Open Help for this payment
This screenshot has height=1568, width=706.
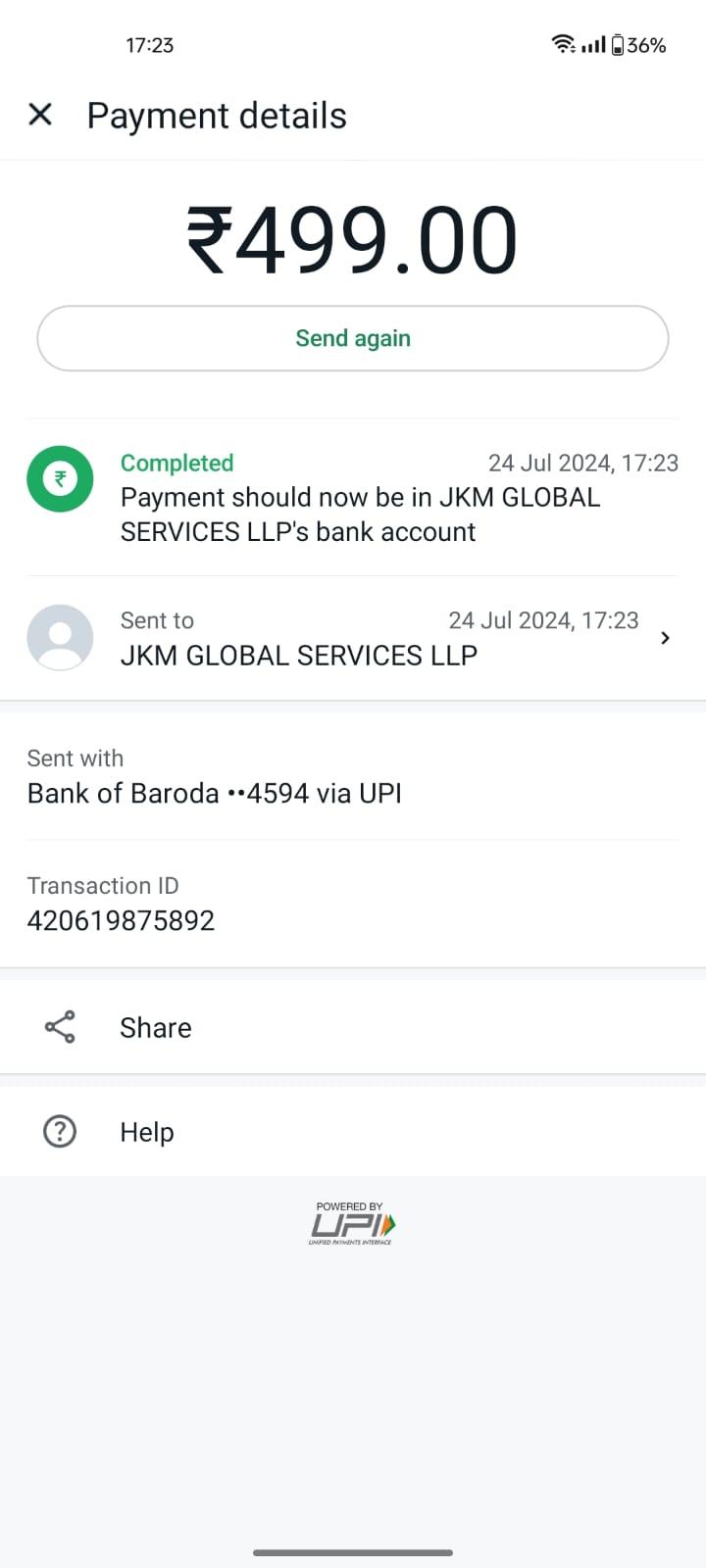[353, 1131]
